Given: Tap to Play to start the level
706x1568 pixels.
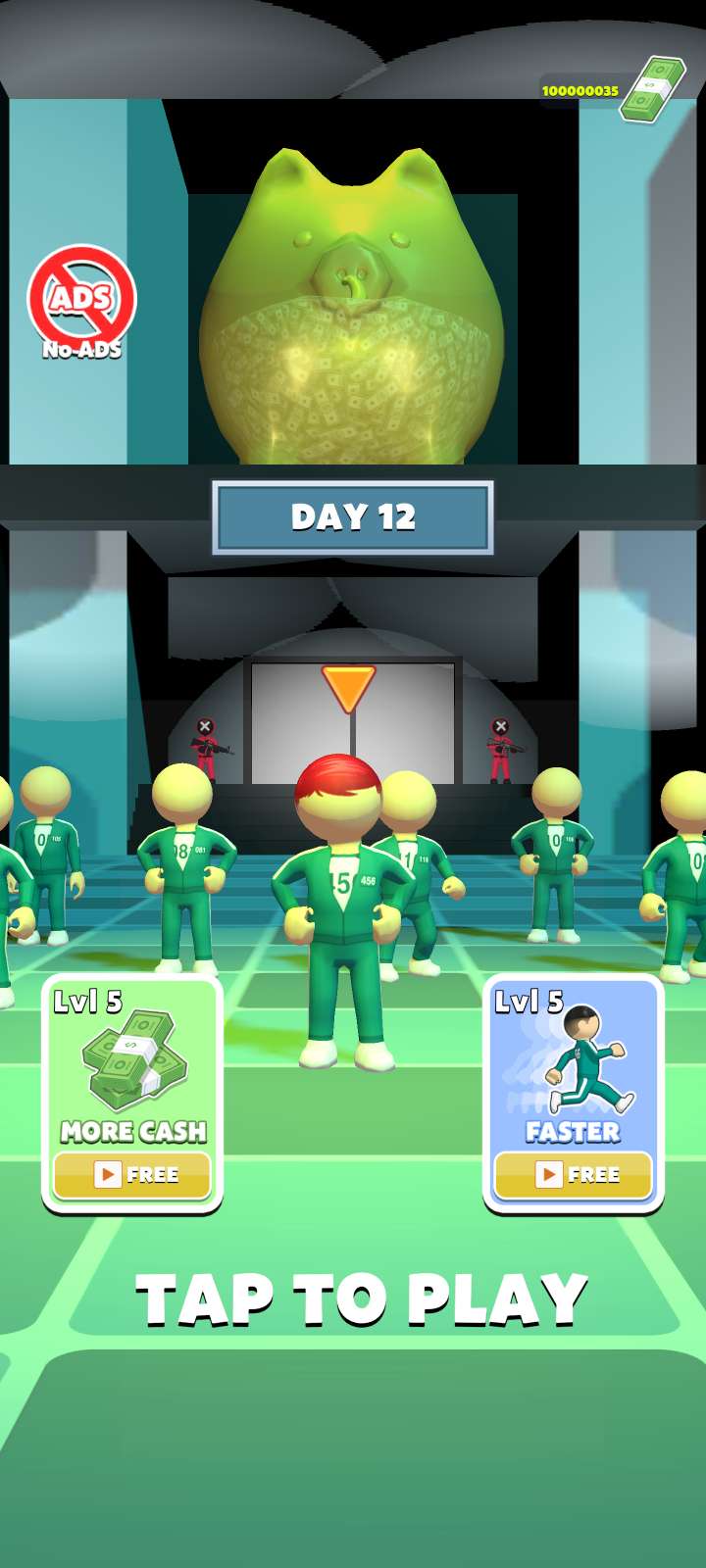Looking at the screenshot, I should [361, 1299].
